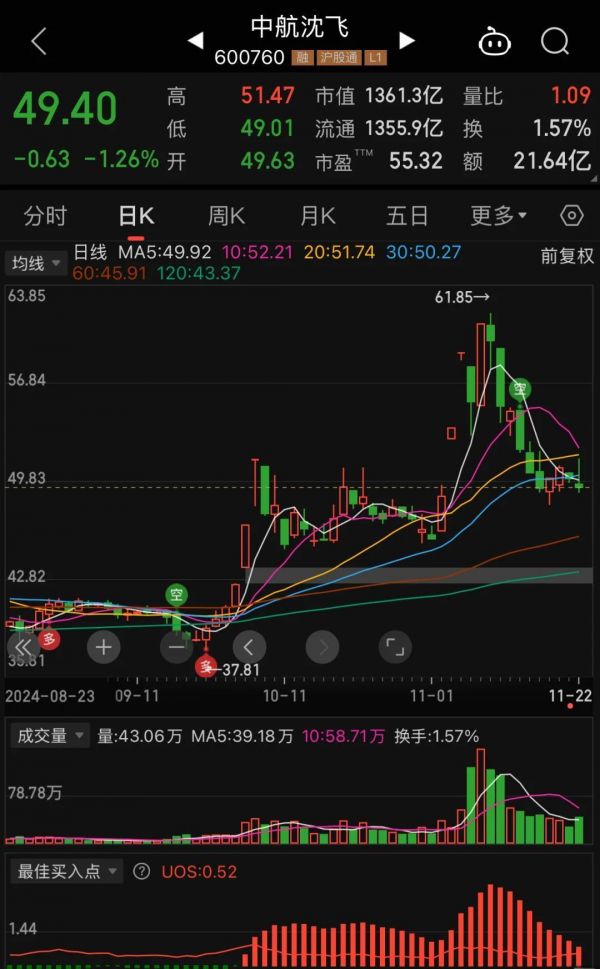
Task: Open the robot assistant icon
Action: tap(494, 42)
